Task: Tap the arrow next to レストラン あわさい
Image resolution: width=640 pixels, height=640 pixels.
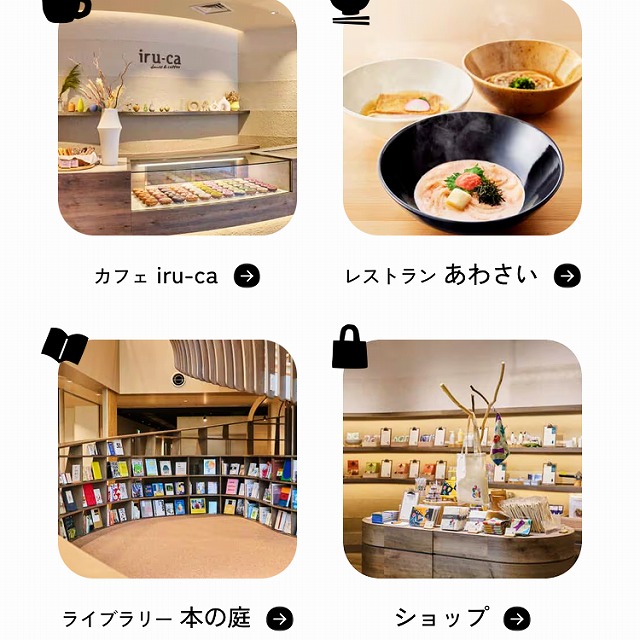Action: click(567, 276)
